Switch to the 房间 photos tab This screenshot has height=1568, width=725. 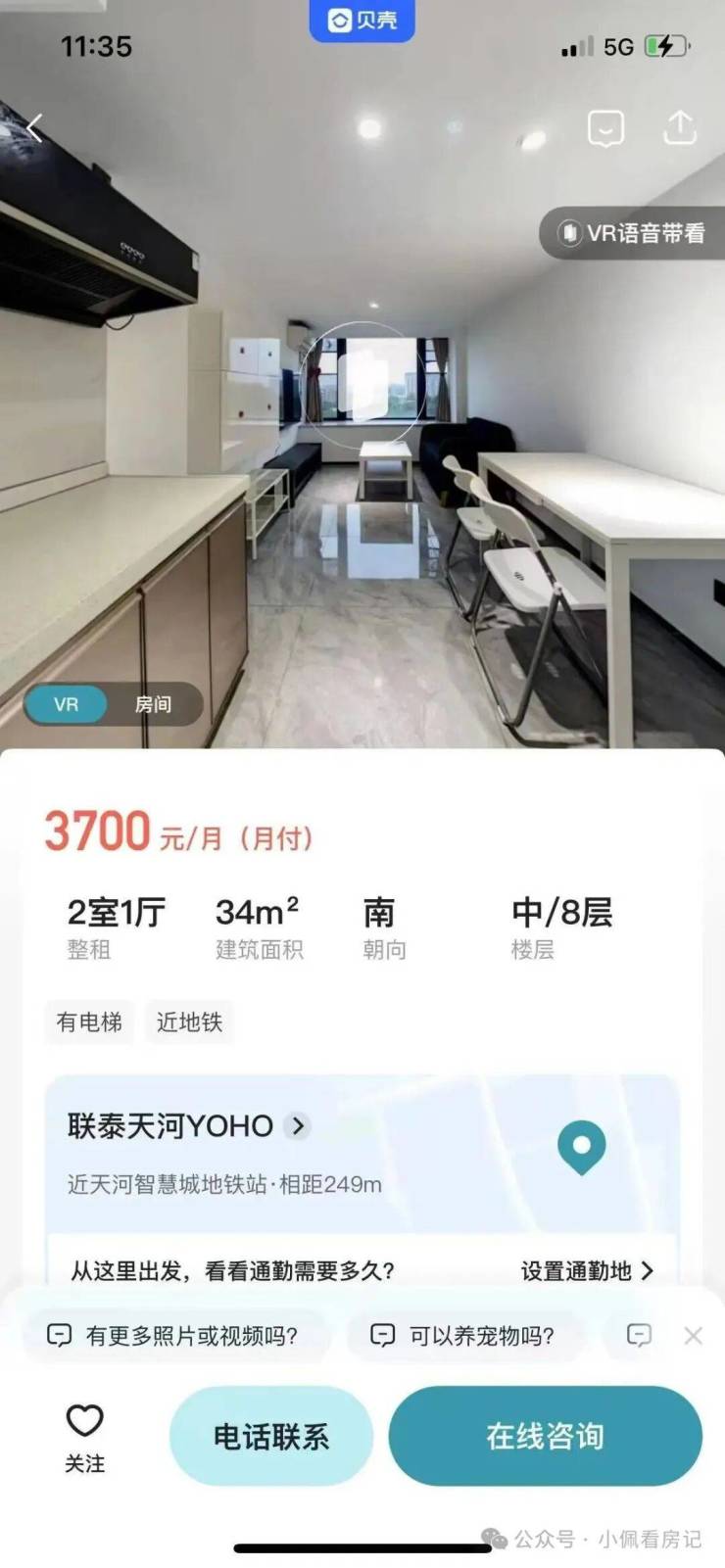[x=153, y=704]
